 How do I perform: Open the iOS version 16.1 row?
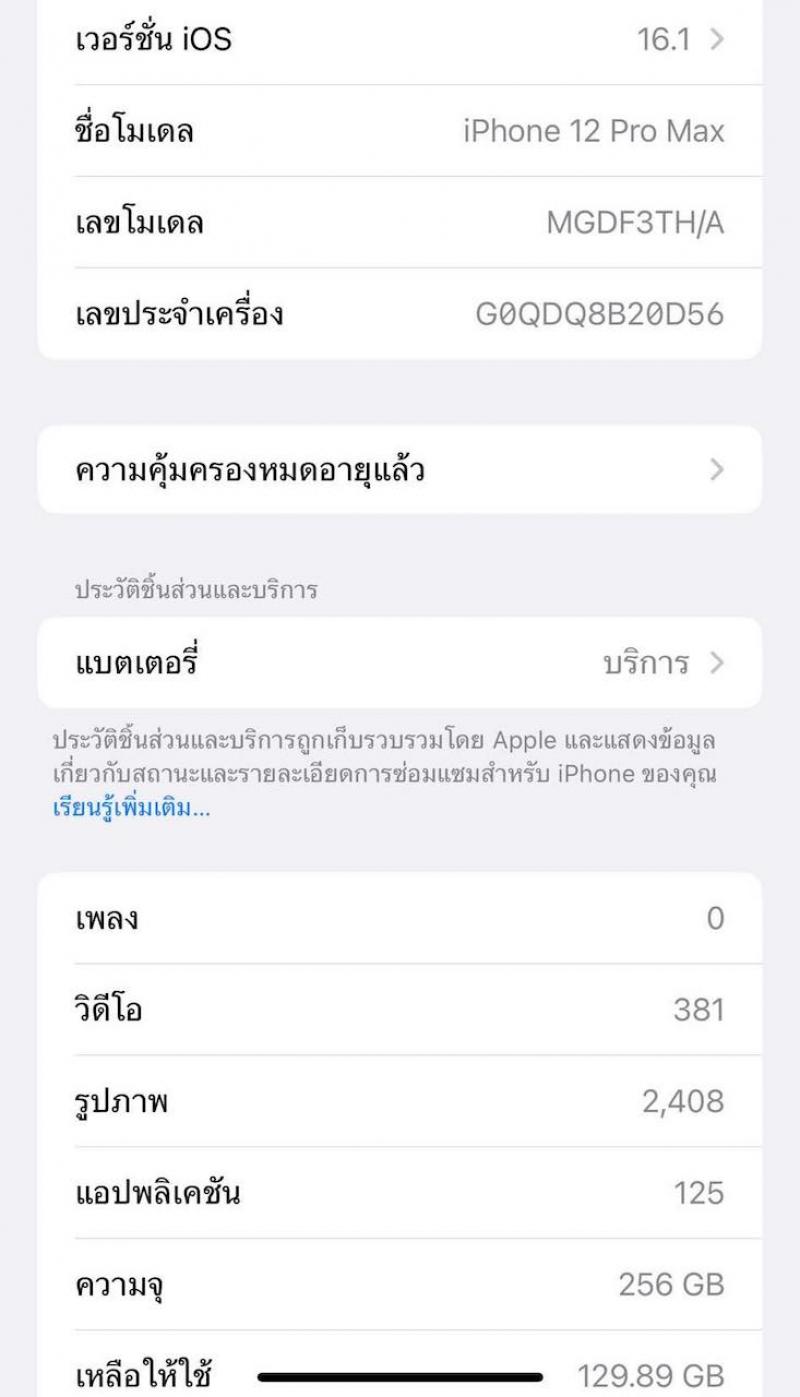(x=400, y=40)
